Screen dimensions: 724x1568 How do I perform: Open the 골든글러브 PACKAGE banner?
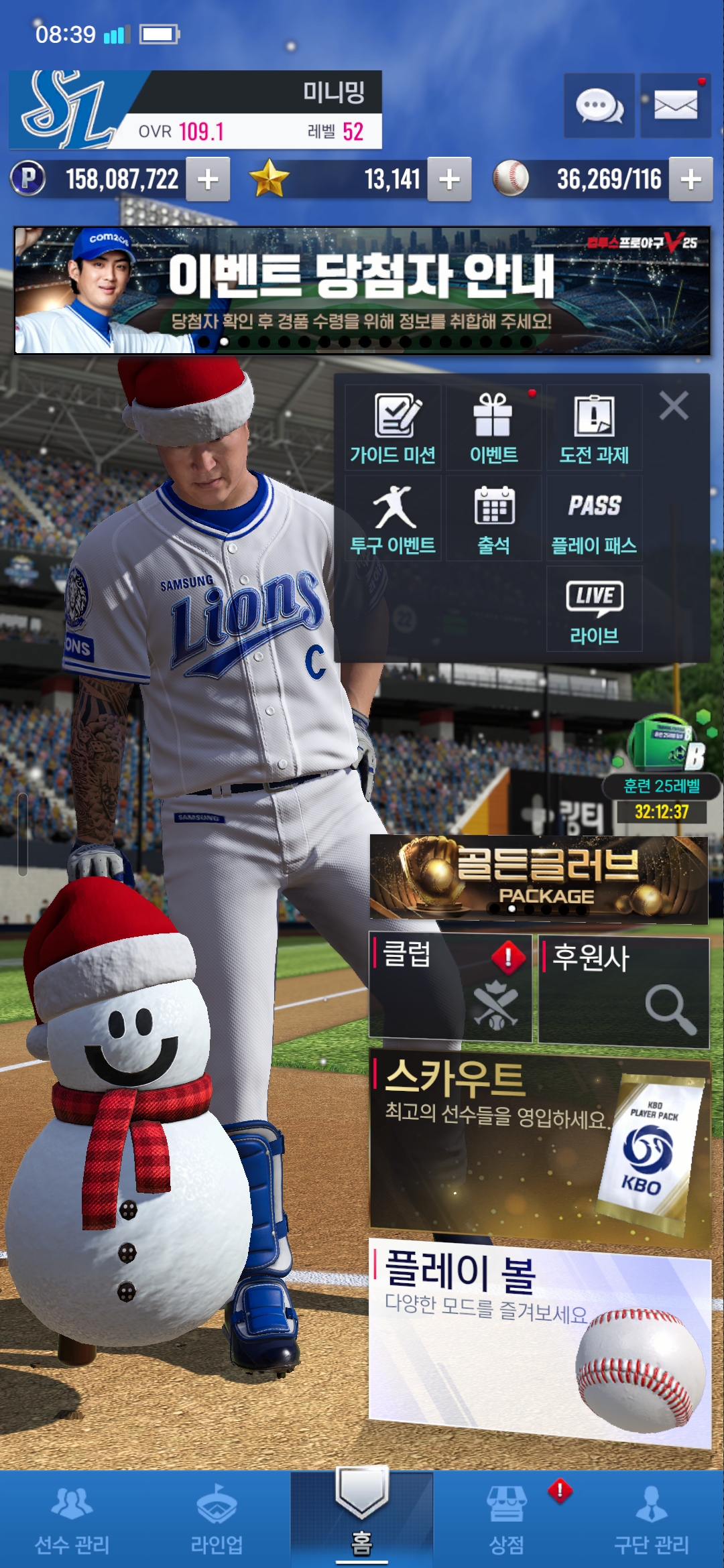[x=539, y=878]
